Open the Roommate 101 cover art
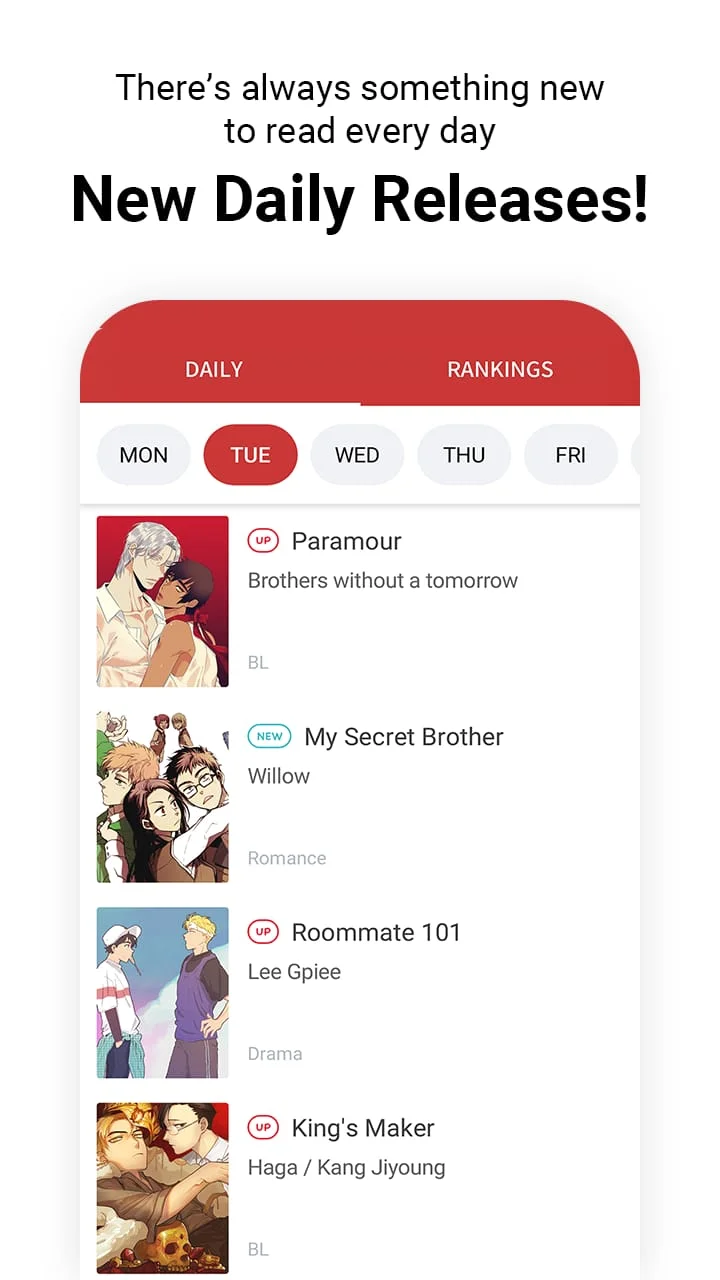 coord(162,992)
